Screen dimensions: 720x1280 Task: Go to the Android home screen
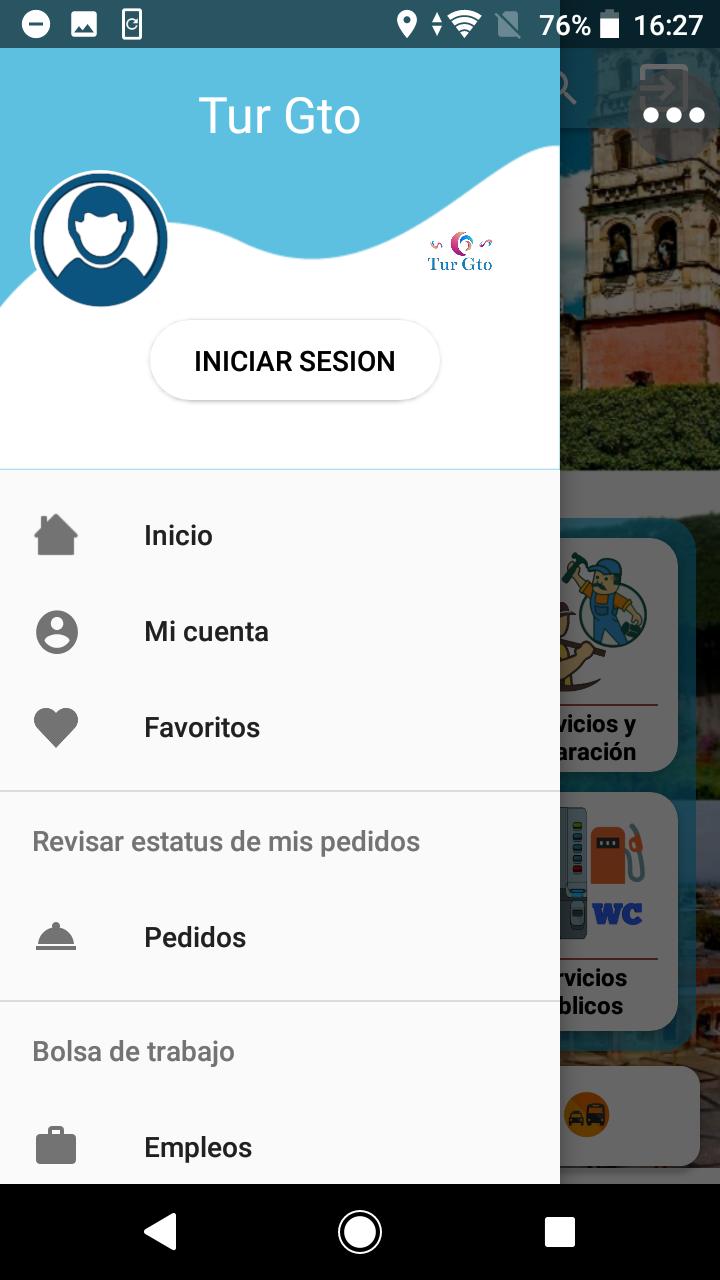tap(360, 1232)
